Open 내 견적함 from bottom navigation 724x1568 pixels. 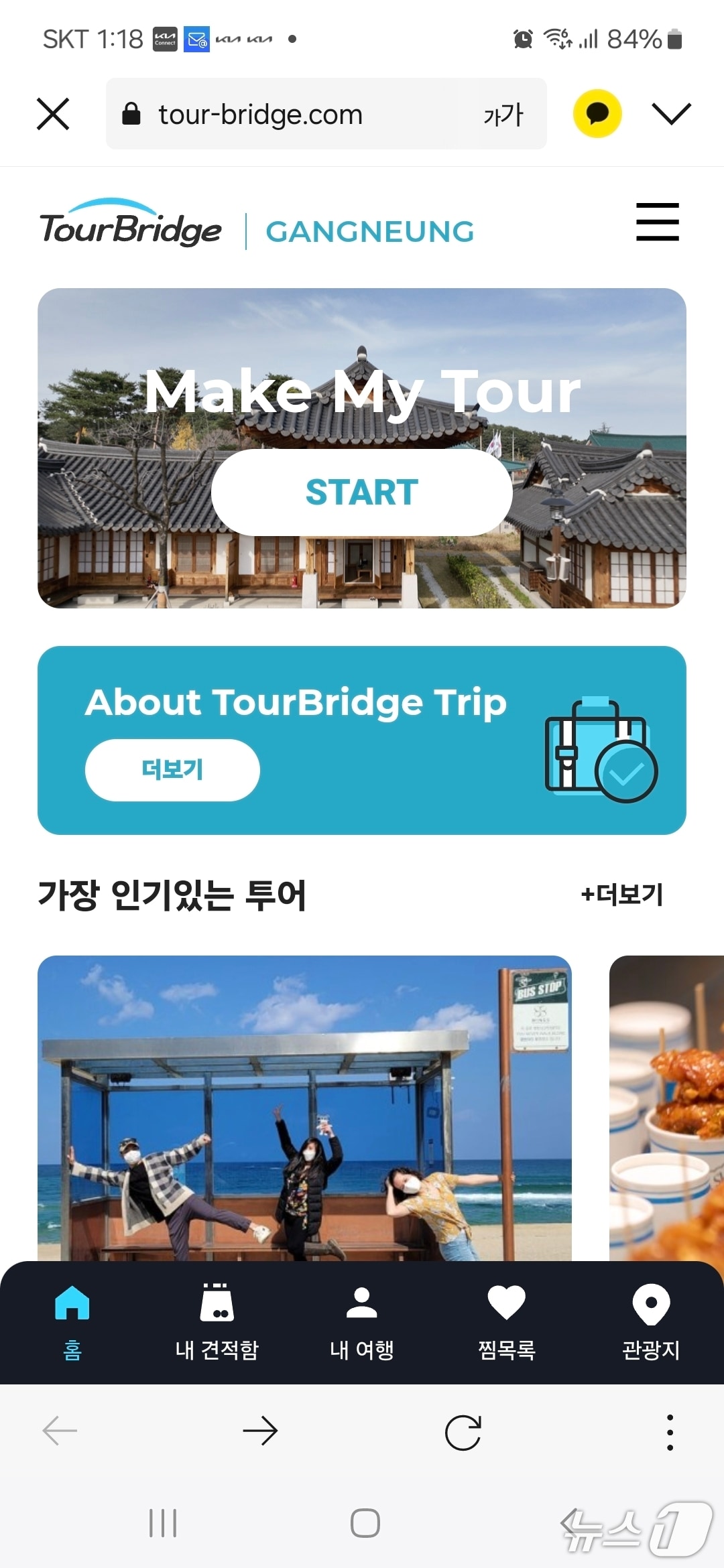[x=216, y=1317]
